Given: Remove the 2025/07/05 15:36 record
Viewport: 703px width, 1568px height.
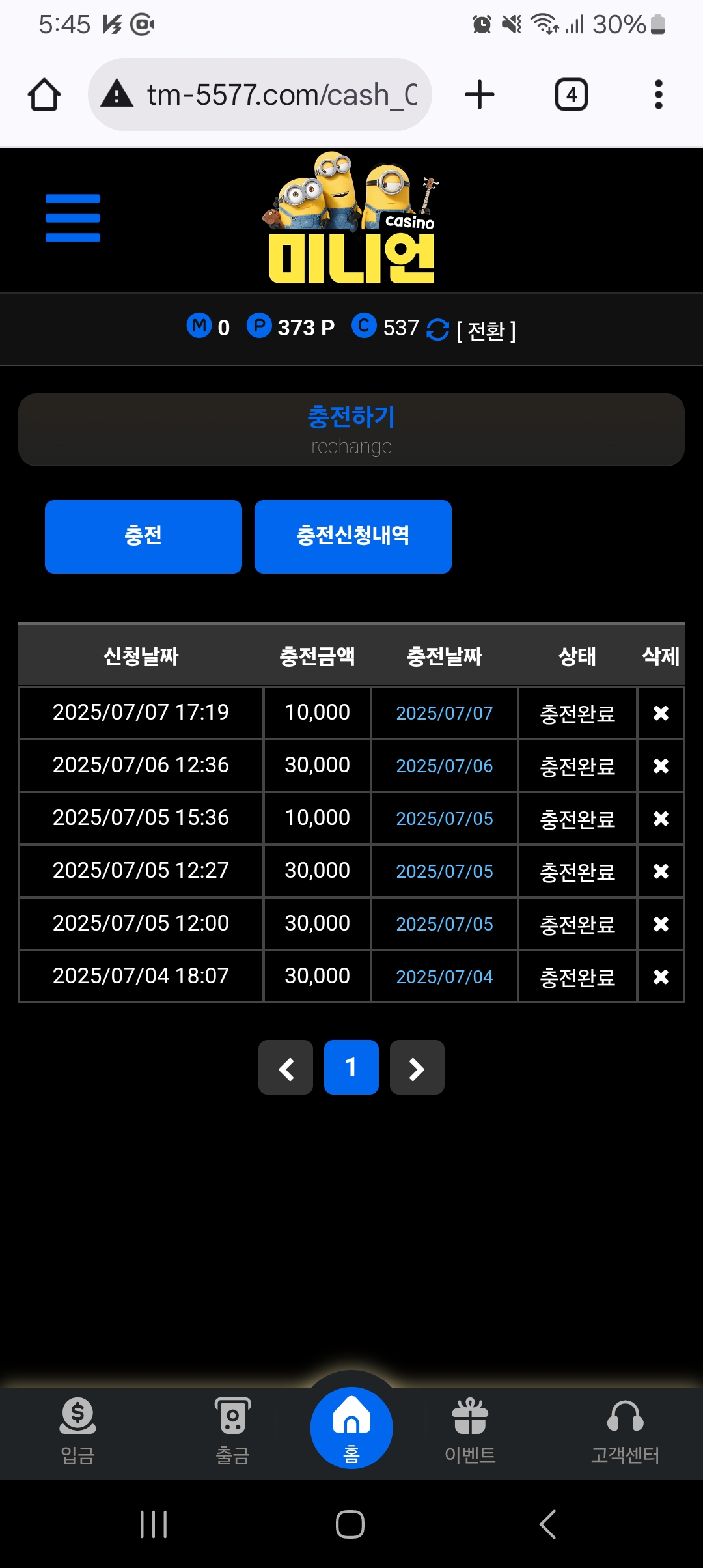Looking at the screenshot, I should click(661, 819).
